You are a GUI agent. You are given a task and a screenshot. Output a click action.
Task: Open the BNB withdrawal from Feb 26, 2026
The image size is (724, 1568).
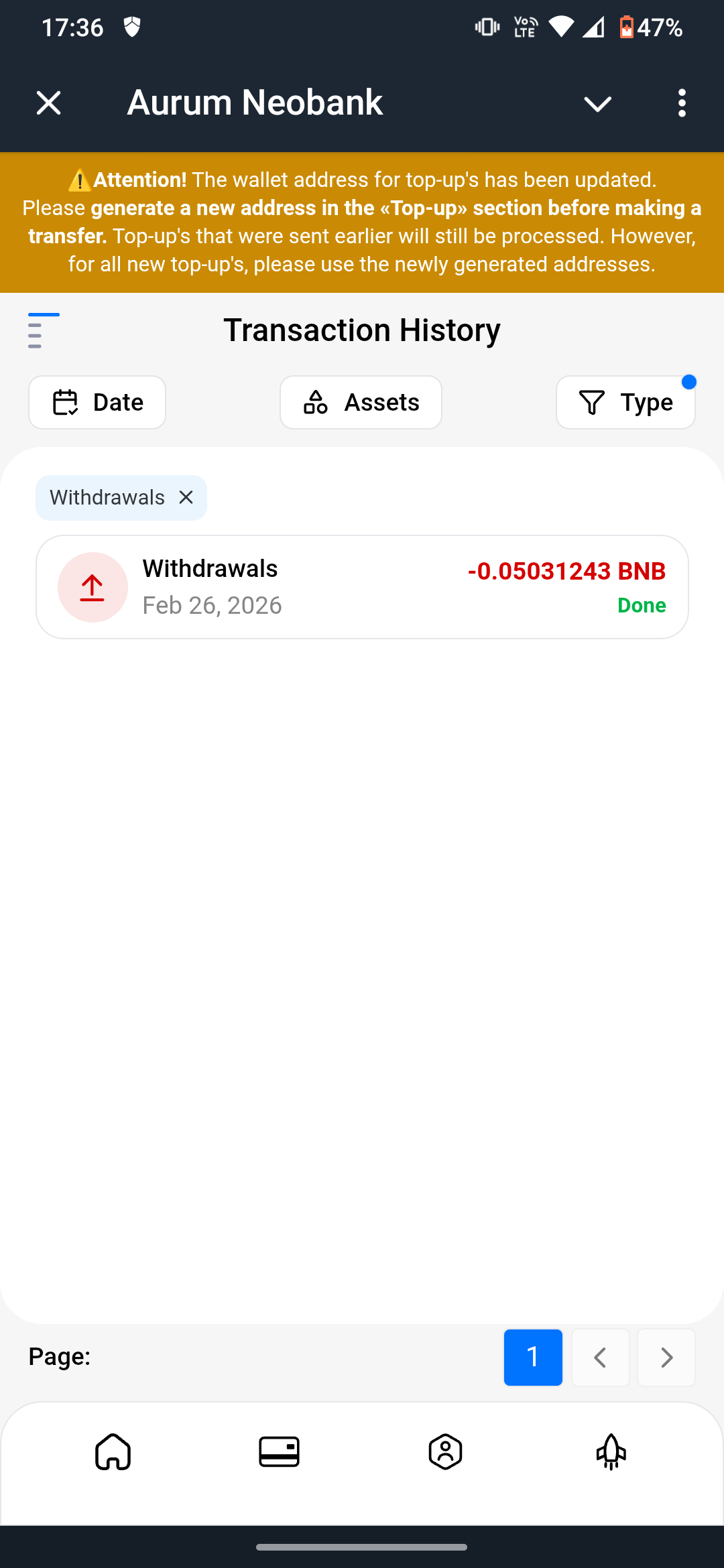point(362,587)
